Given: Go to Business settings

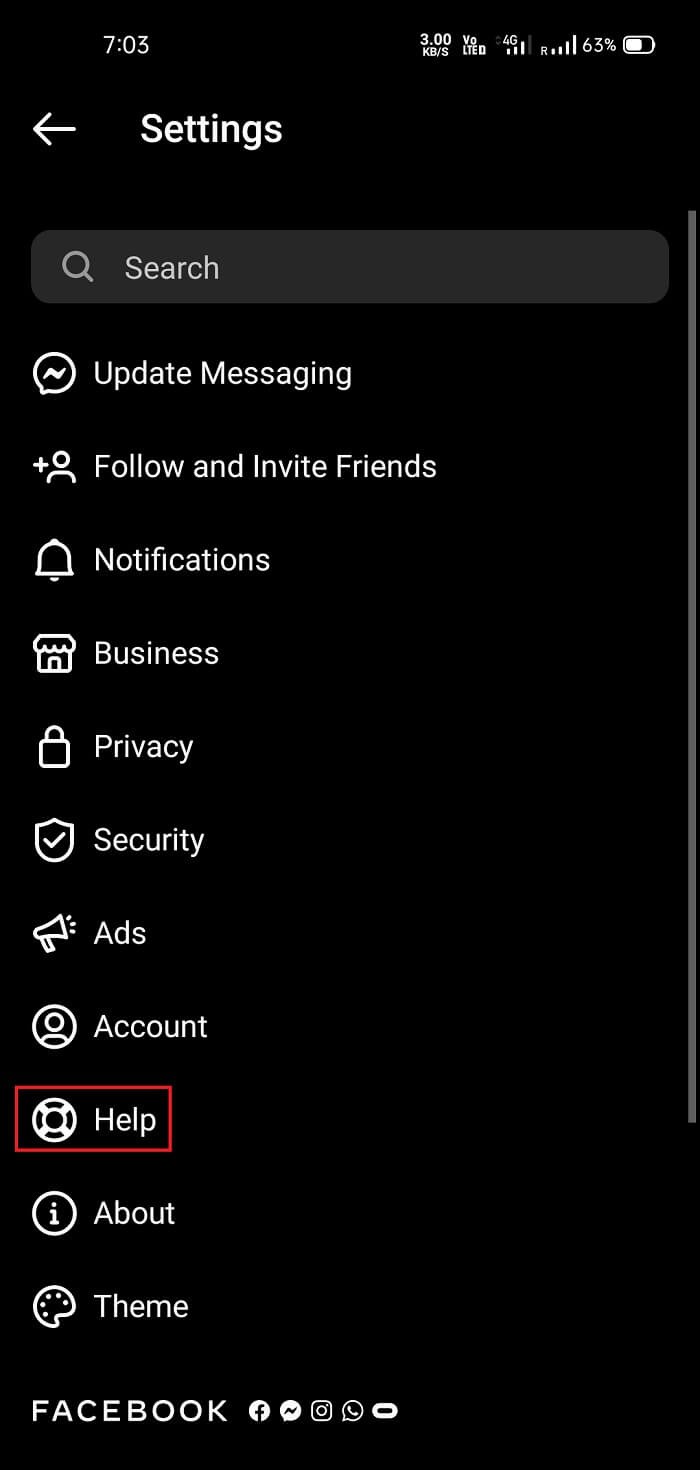Looking at the screenshot, I should pos(155,653).
